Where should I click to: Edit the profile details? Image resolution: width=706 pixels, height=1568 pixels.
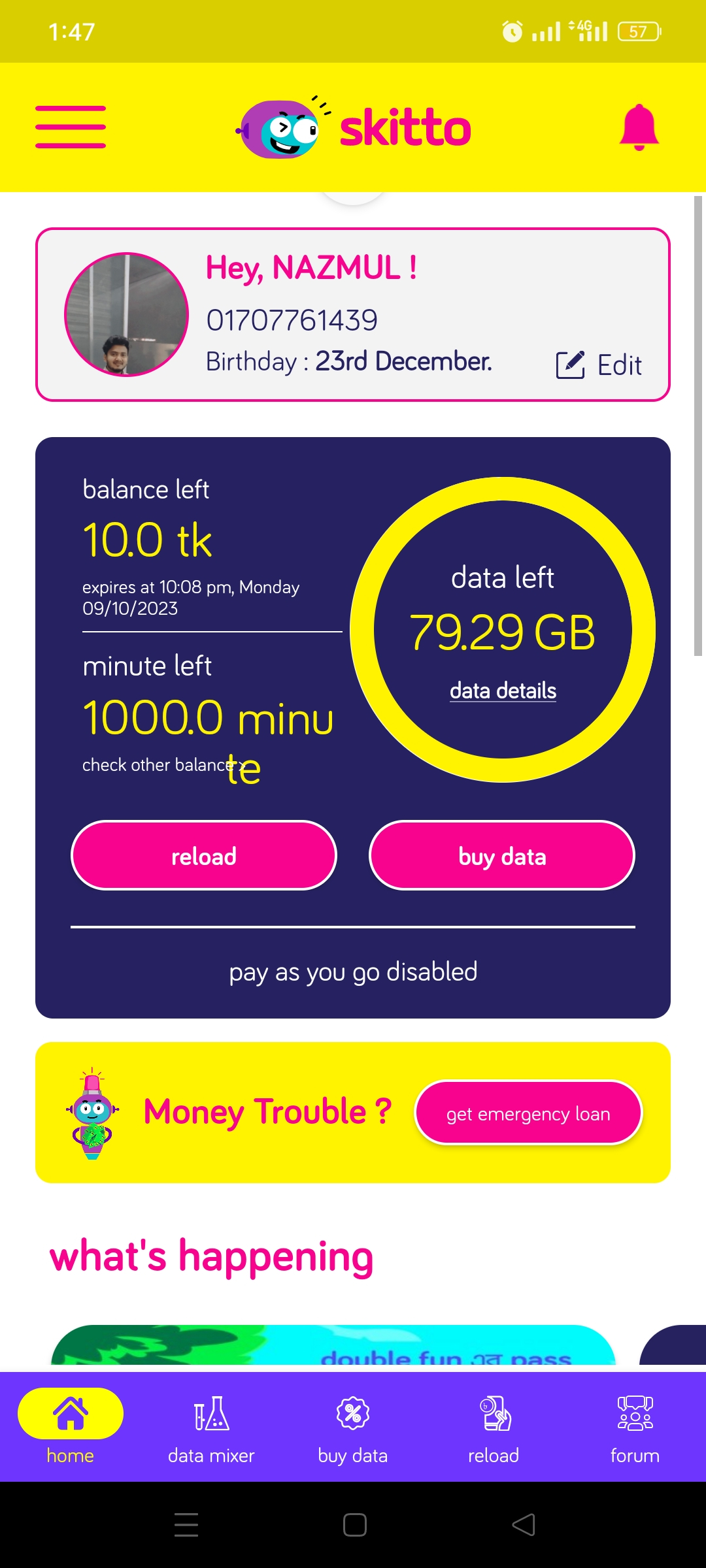599,365
